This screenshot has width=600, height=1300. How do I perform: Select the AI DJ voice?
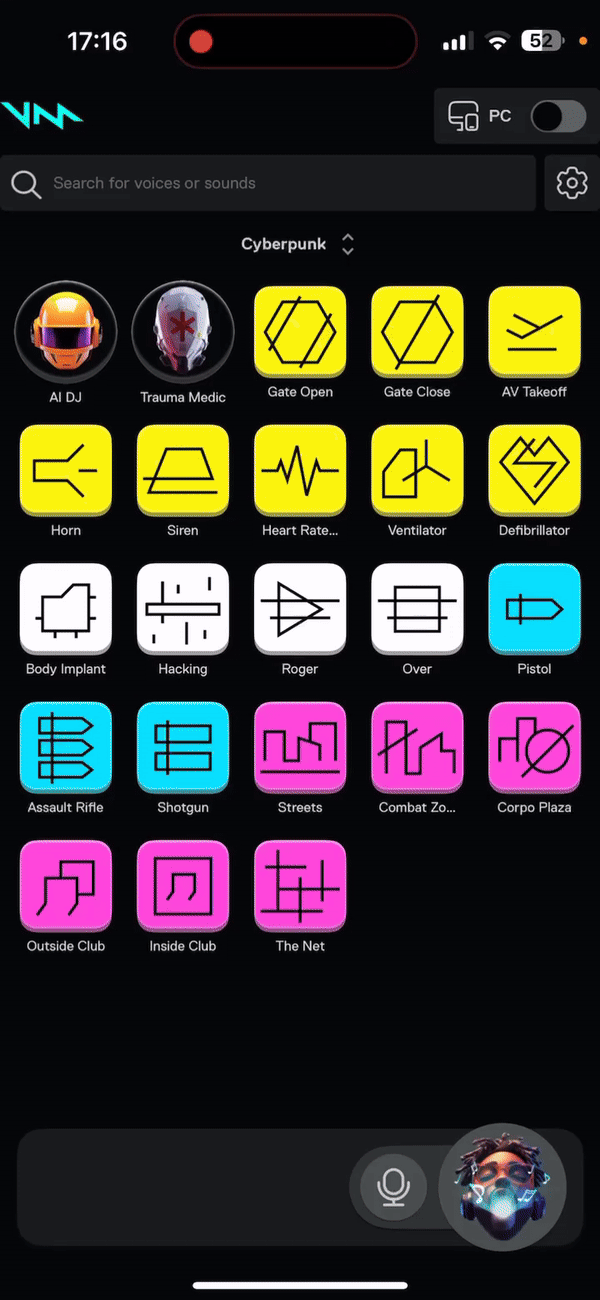click(66, 332)
